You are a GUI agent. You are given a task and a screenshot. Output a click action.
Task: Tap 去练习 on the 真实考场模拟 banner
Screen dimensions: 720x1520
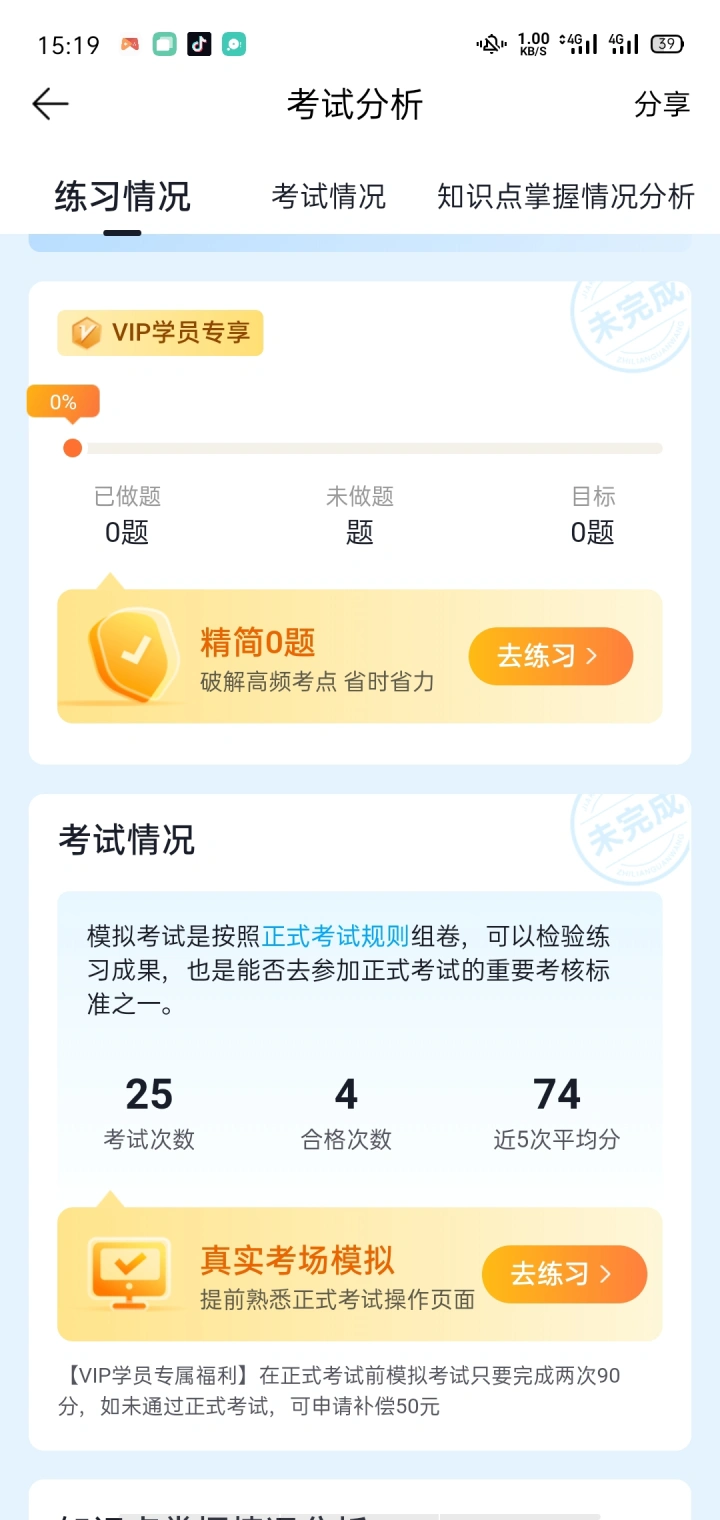tap(564, 1274)
